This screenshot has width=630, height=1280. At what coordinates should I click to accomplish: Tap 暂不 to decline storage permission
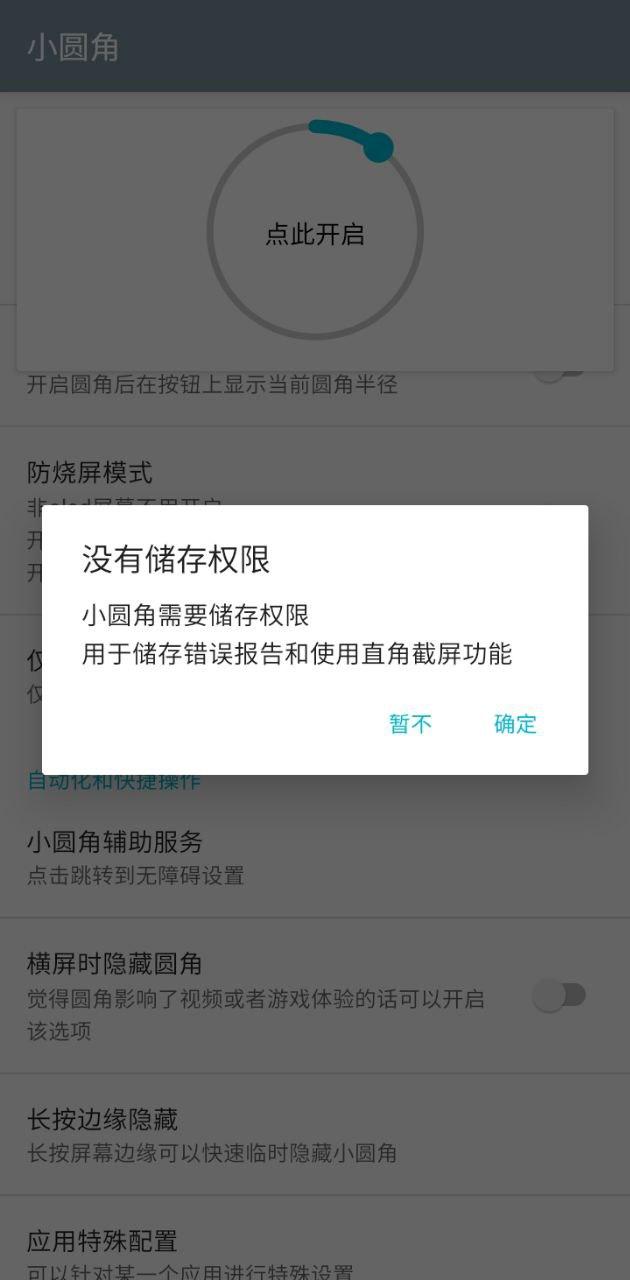(x=410, y=724)
